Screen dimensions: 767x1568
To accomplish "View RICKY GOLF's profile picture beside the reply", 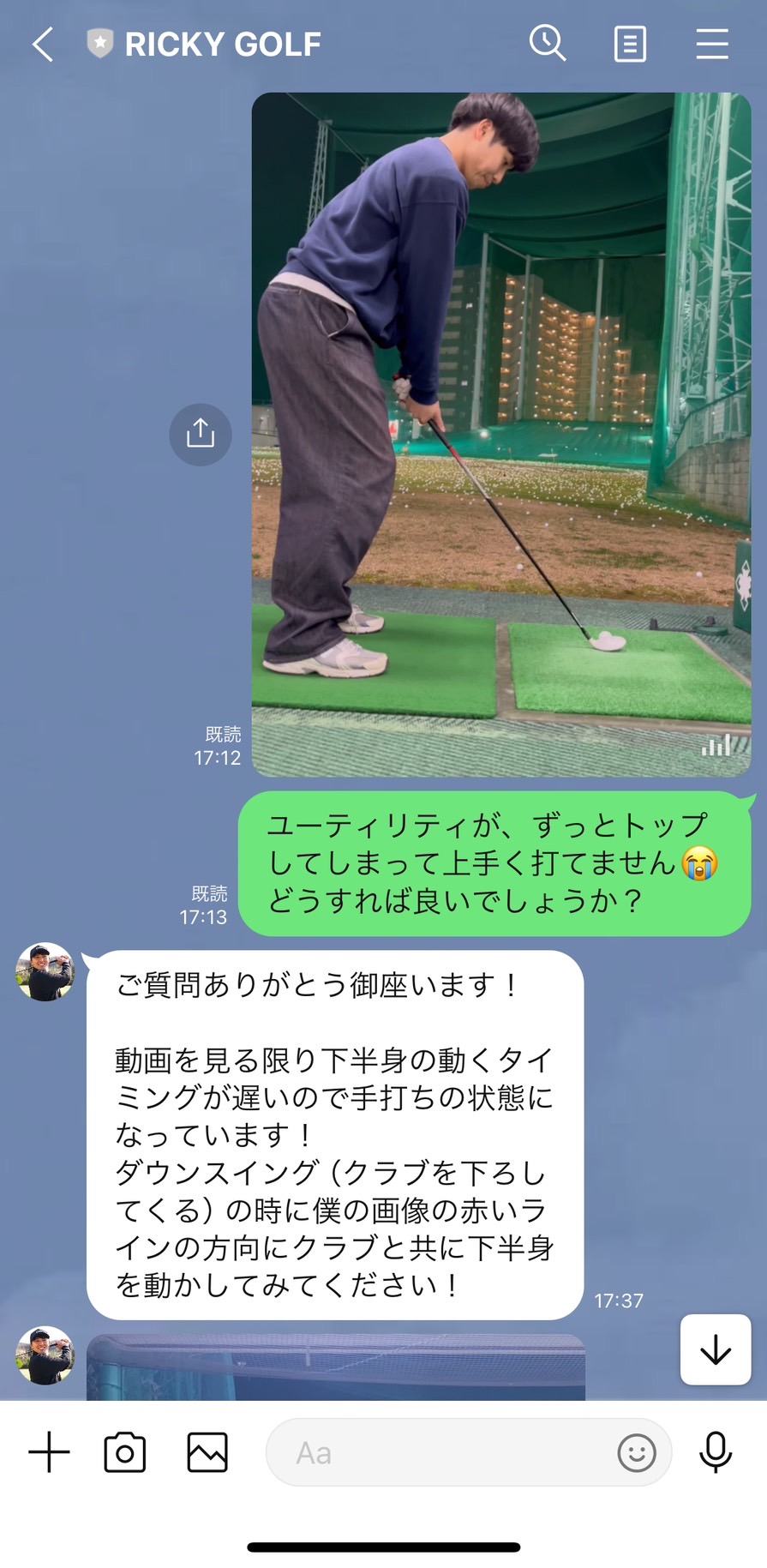I will (x=45, y=972).
